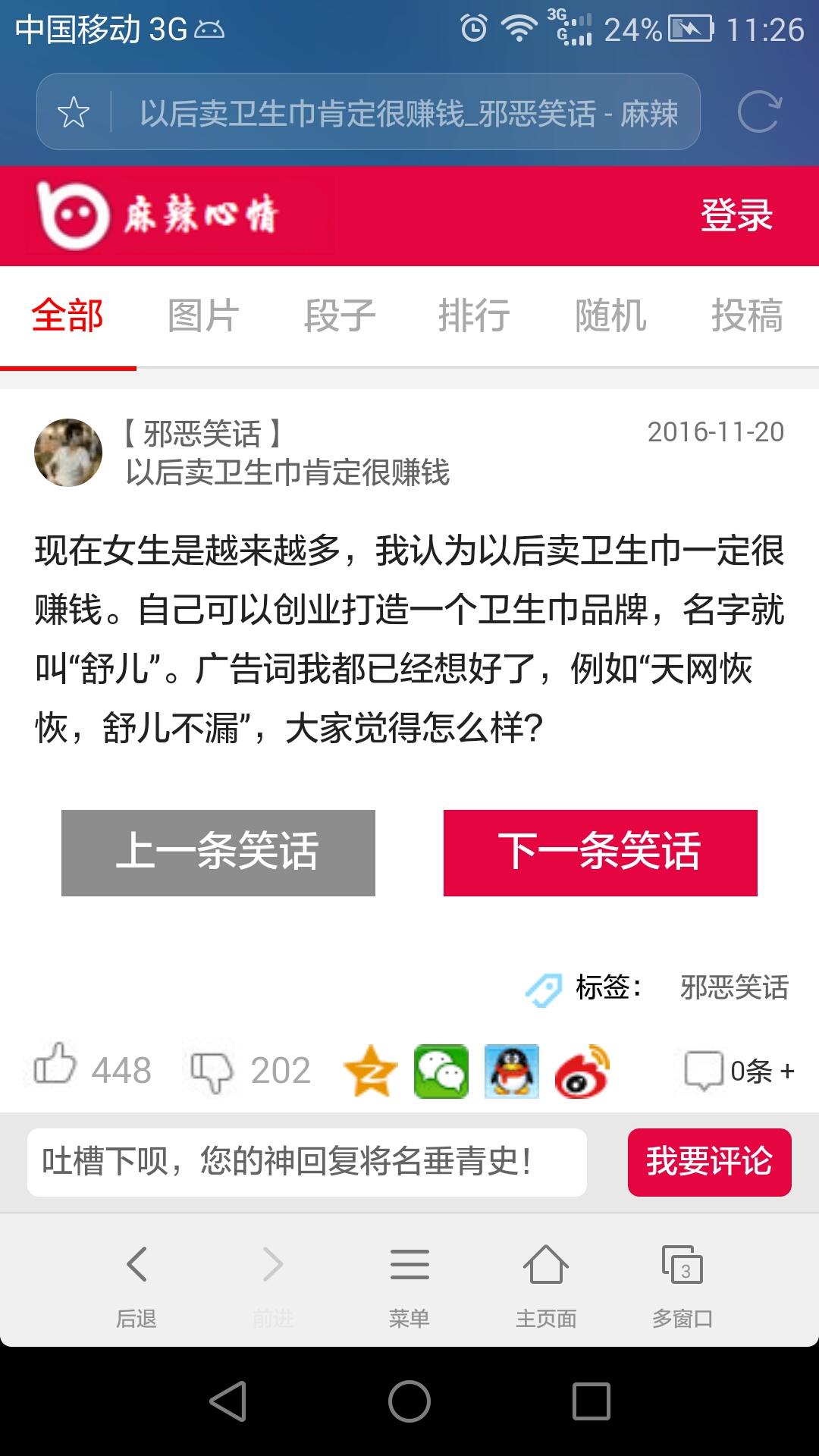Go to 上一条笑话
Screen dimensions: 819x1456
(x=218, y=852)
